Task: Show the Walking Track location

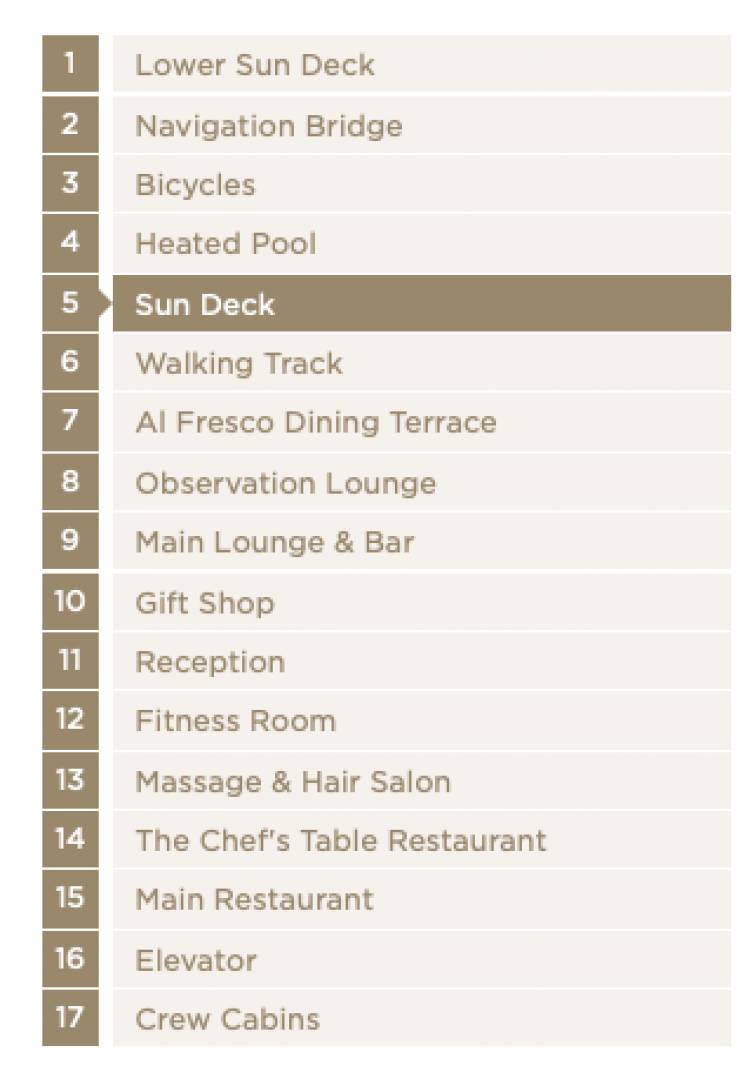Action: click(x=239, y=364)
